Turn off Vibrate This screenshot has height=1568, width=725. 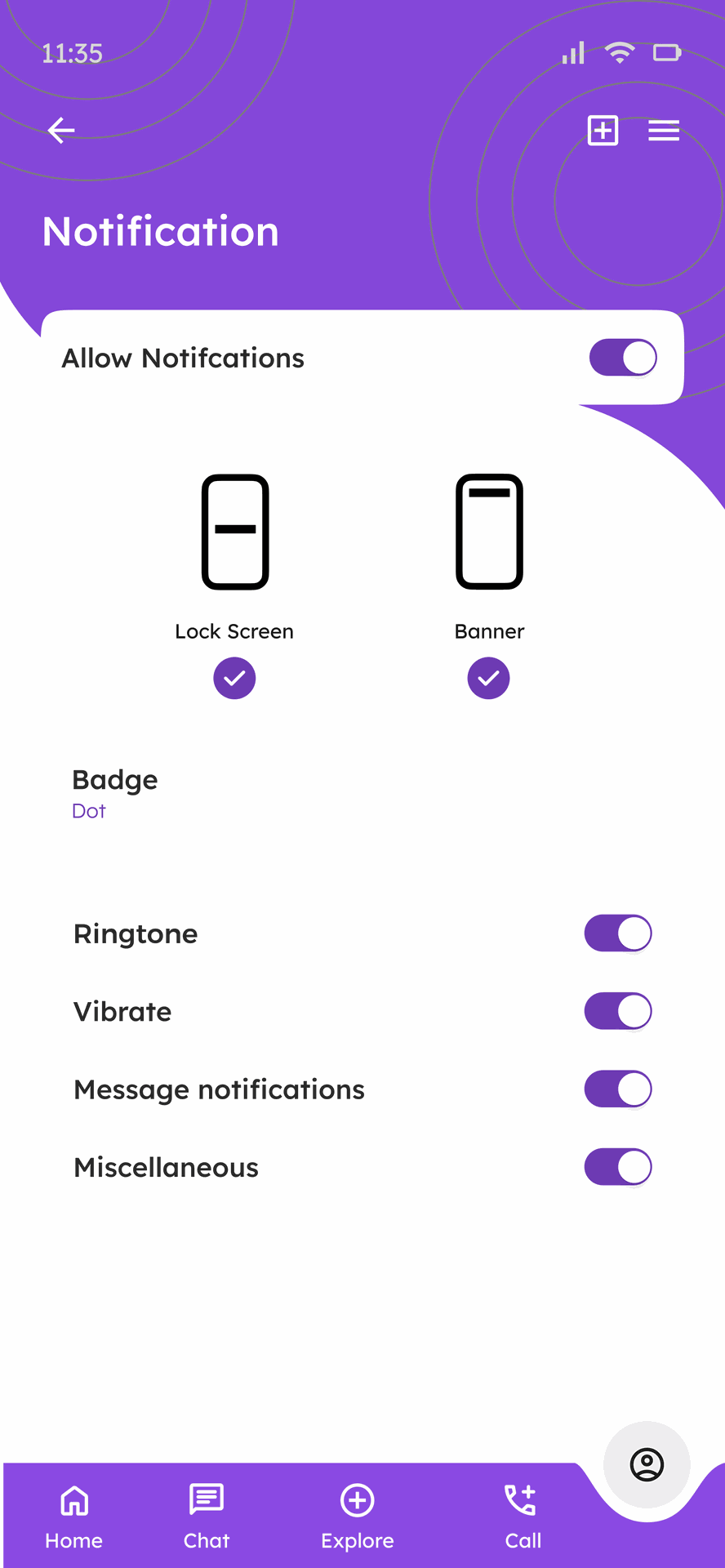point(618,1011)
